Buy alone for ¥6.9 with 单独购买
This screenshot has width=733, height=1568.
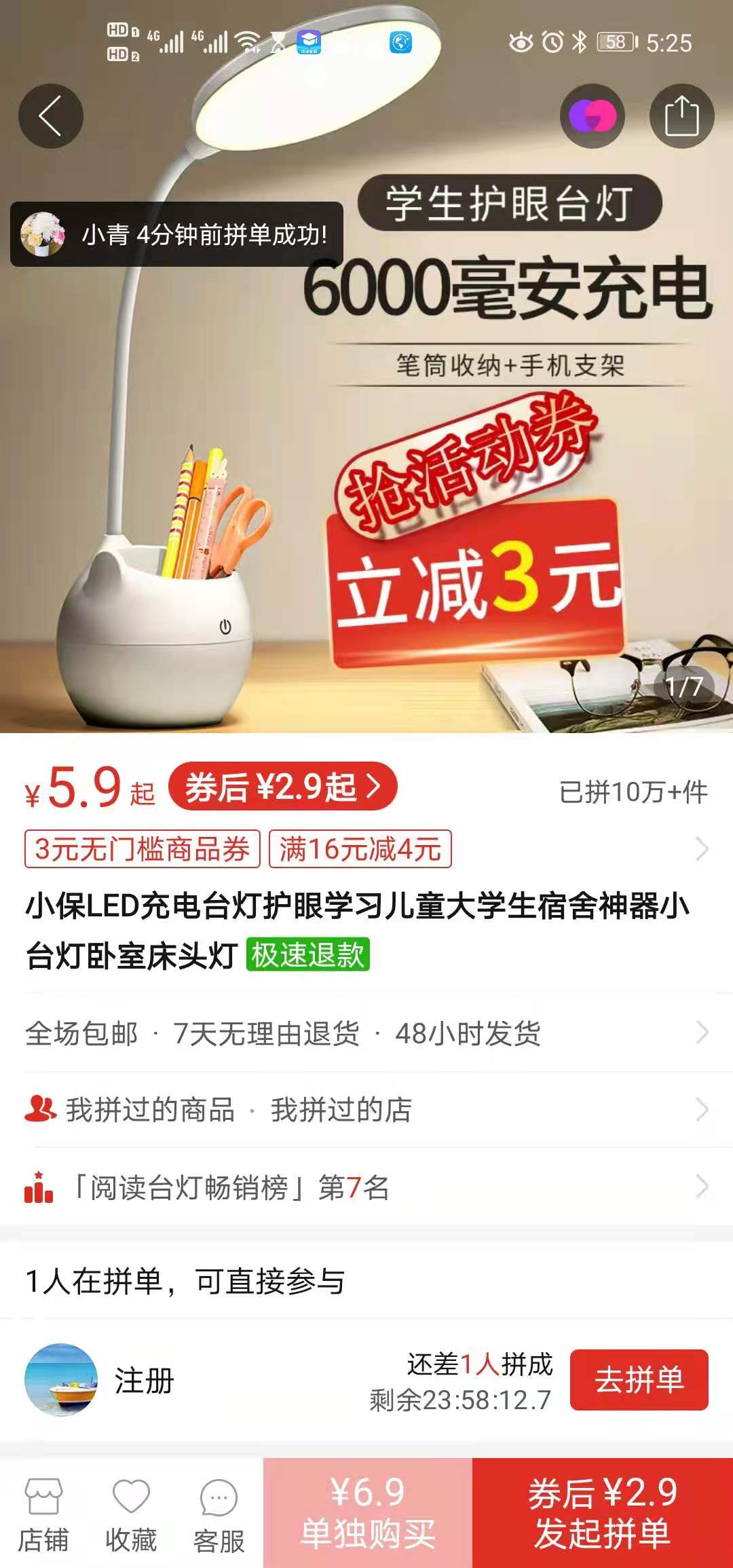click(368, 1512)
